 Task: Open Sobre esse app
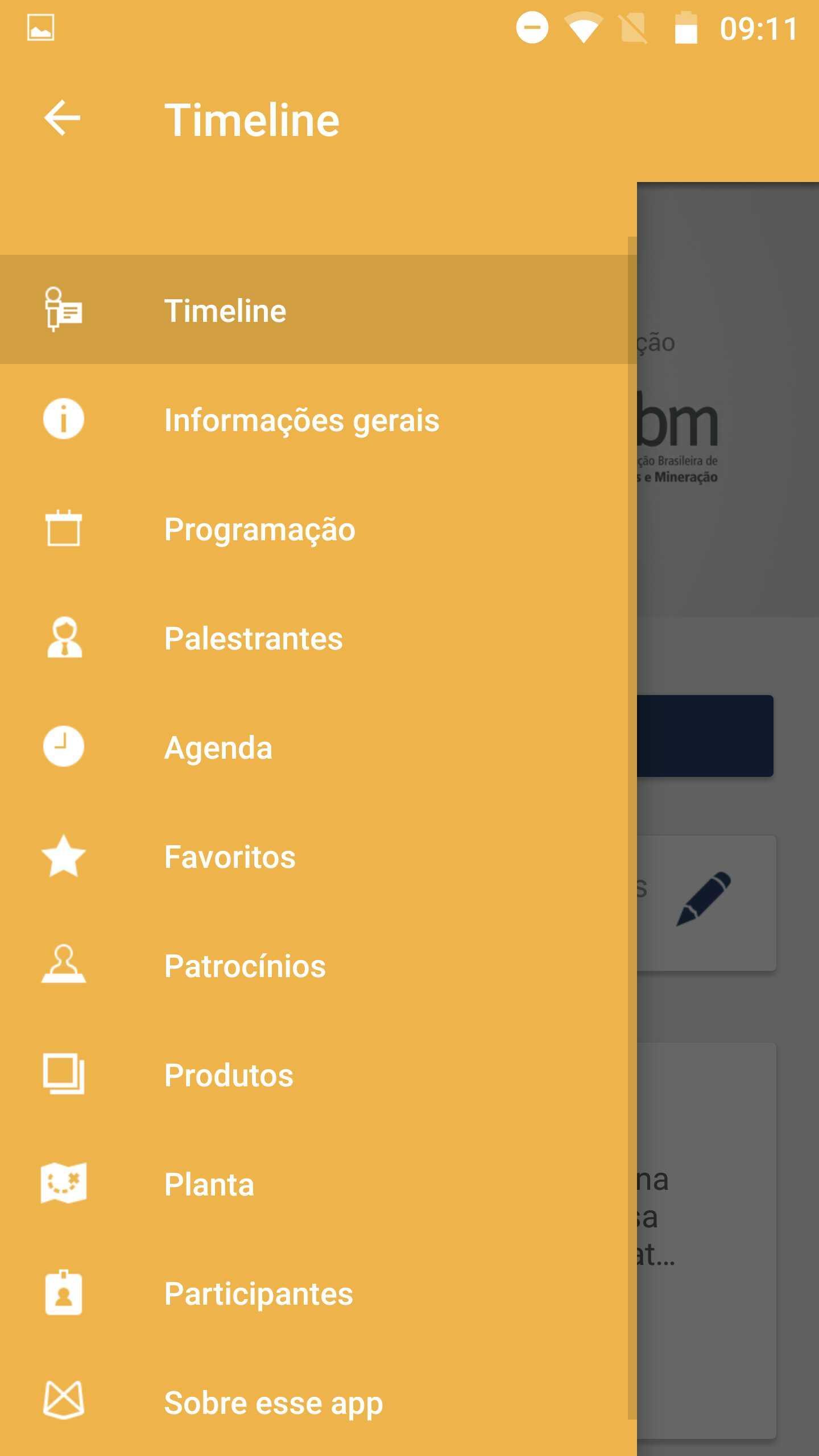(273, 1403)
